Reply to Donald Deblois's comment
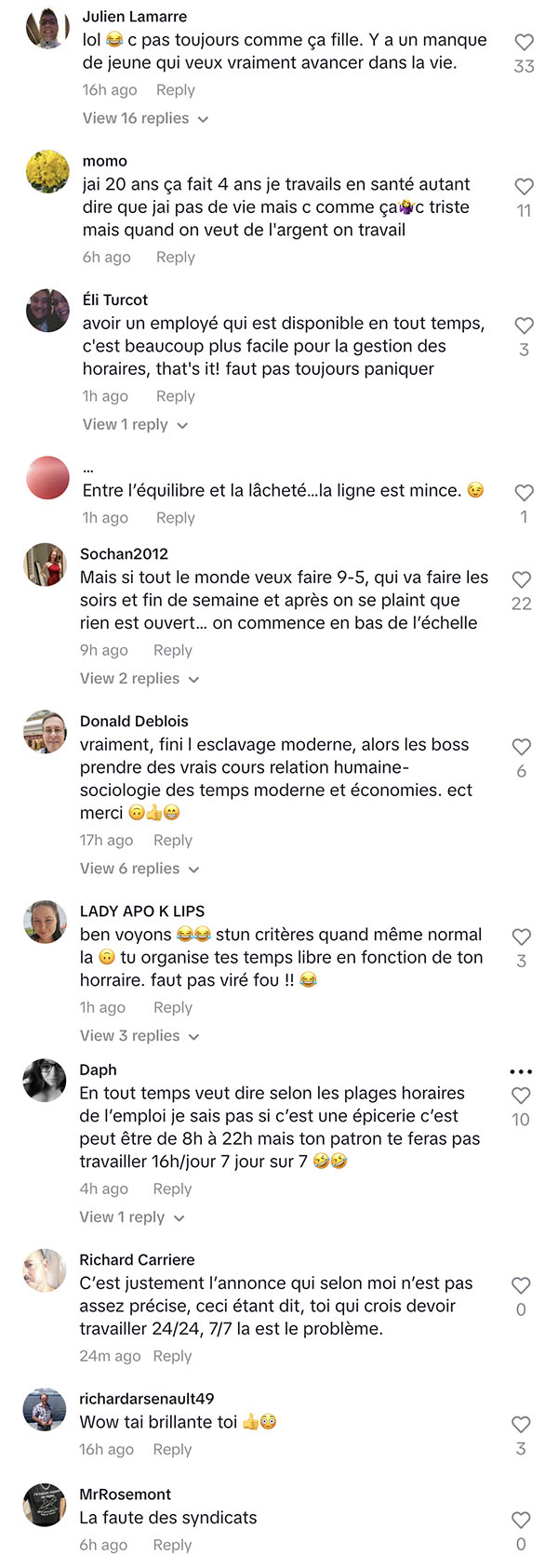This screenshot has width=558, height=1568. click(173, 841)
